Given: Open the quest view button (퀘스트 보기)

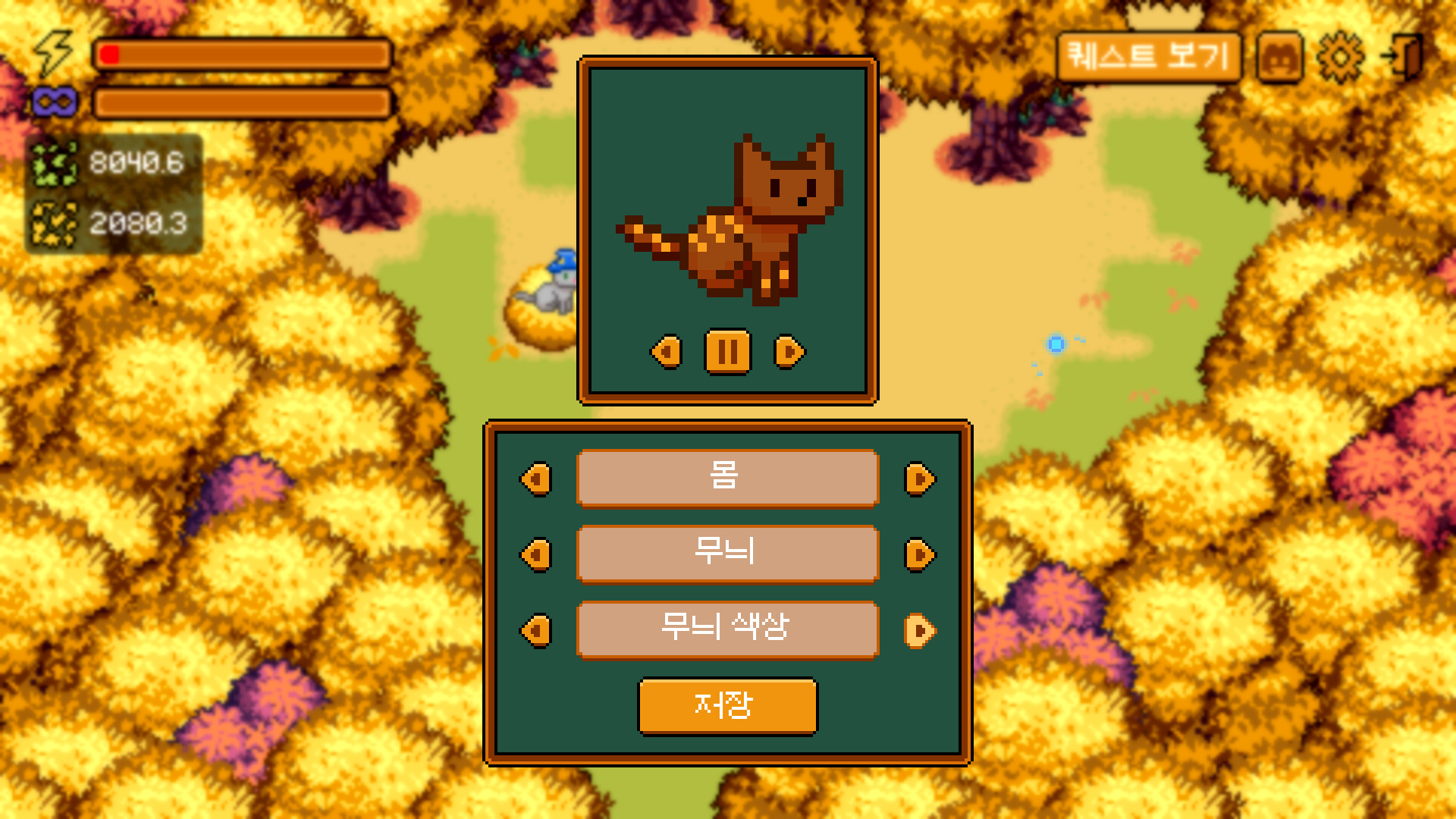Looking at the screenshot, I should pos(1148,57).
